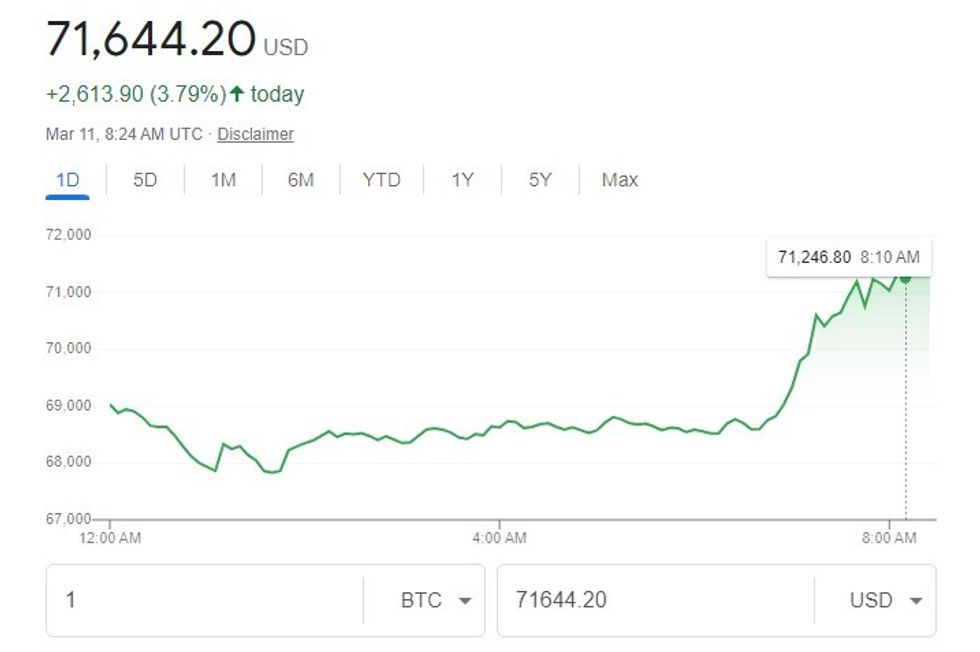Viewport: 980px width, 652px height.
Task: Switch to the 1M chart range
Action: pyautogui.click(x=223, y=180)
